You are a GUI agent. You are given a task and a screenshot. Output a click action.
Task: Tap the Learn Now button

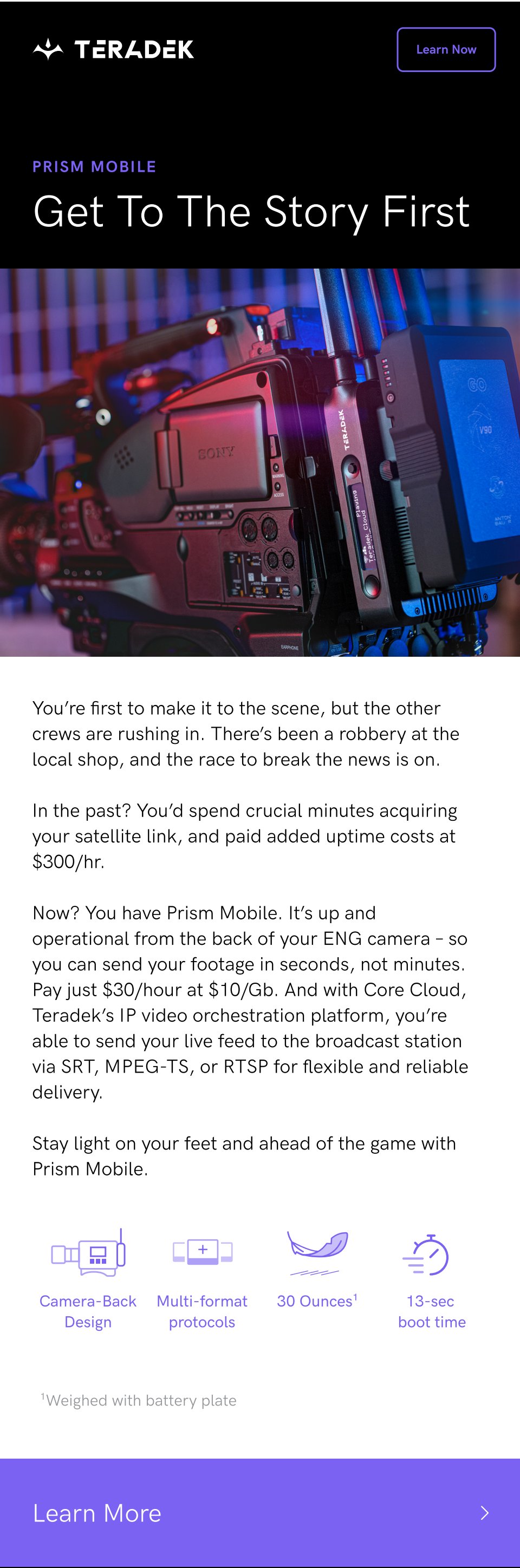click(x=446, y=49)
